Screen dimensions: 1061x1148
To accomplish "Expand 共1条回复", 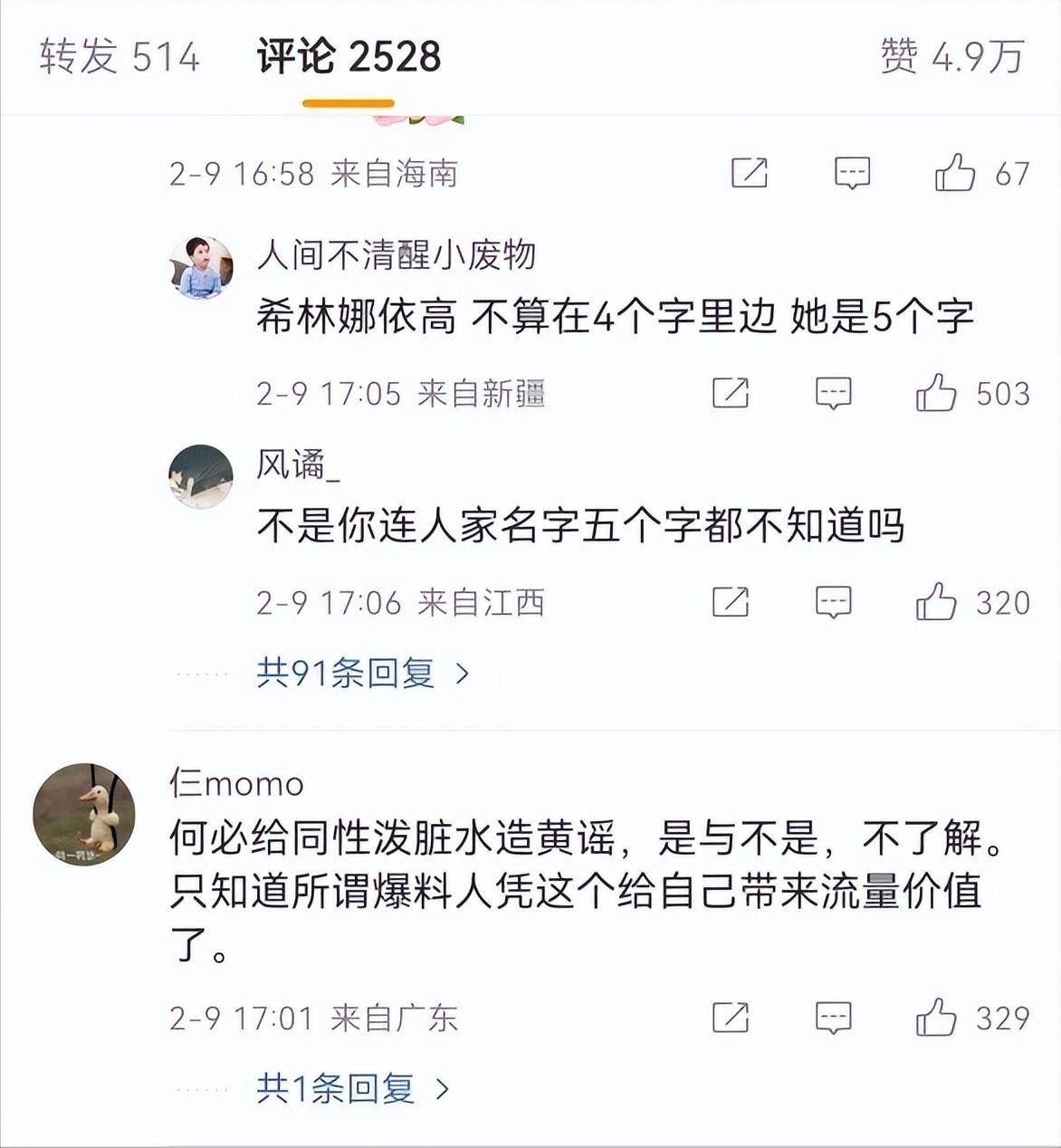I will click(353, 1088).
